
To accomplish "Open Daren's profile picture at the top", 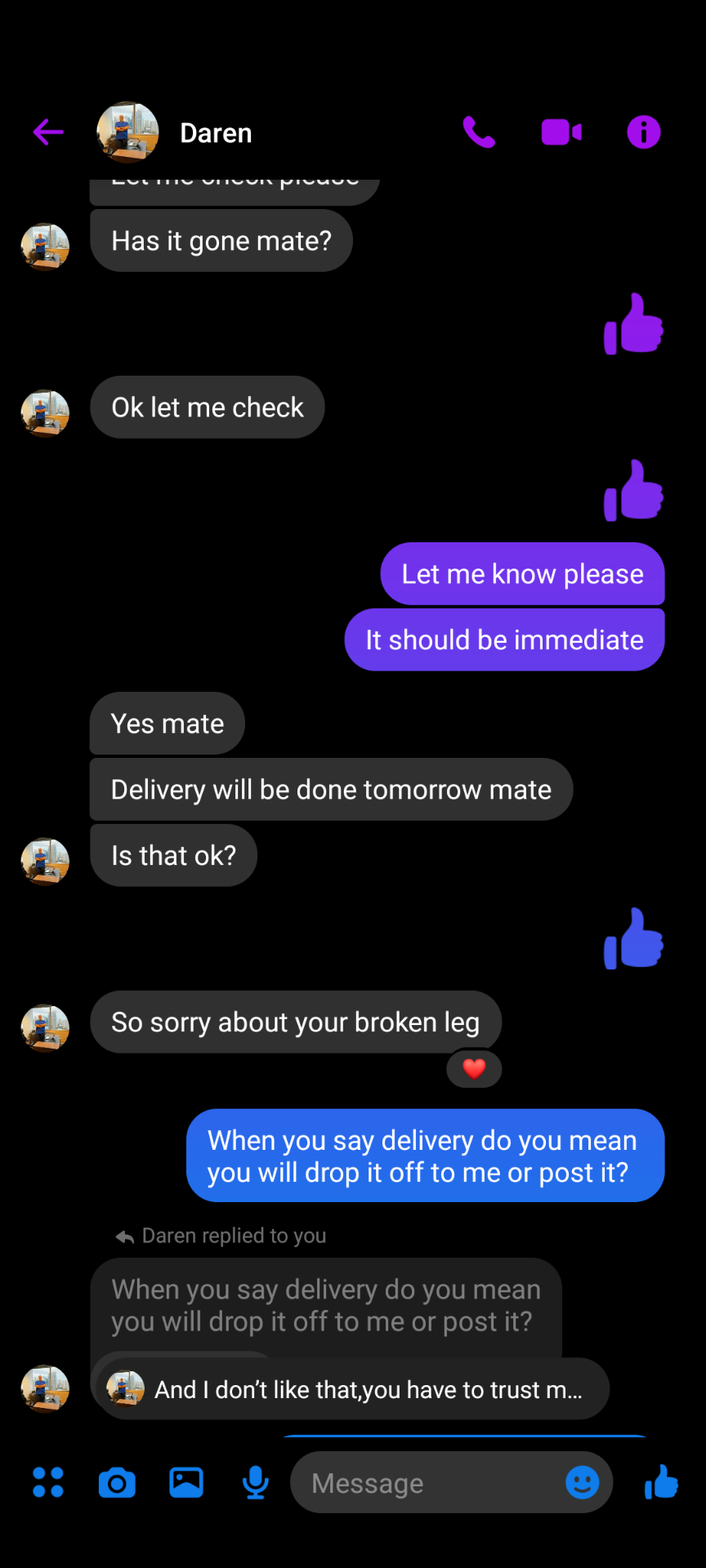I will pos(127,132).
